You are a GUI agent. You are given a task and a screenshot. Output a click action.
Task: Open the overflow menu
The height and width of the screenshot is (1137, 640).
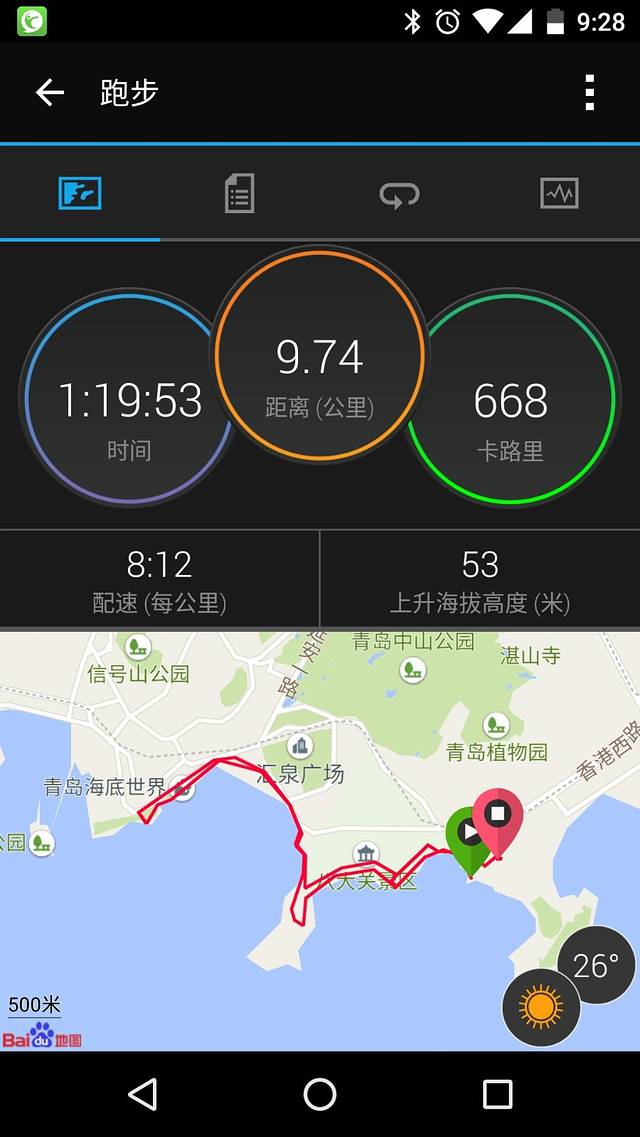(590, 93)
